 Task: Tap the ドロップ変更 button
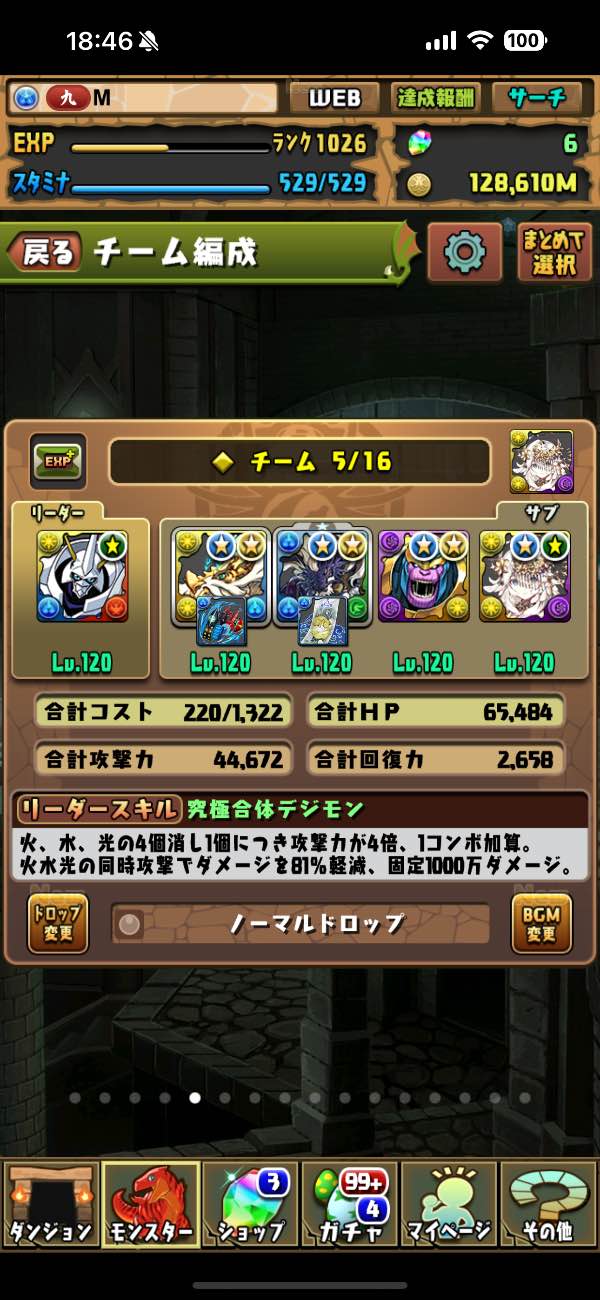(x=58, y=923)
